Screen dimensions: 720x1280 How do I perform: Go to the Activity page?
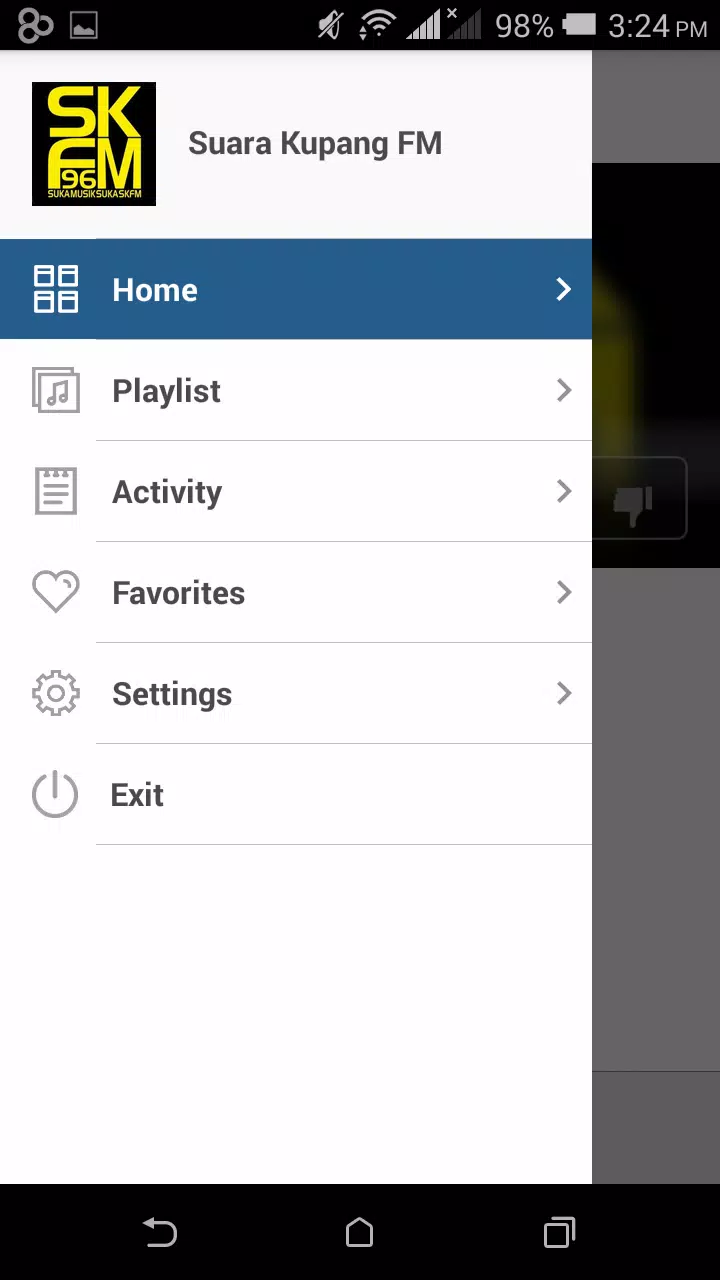[x=295, y=492]
